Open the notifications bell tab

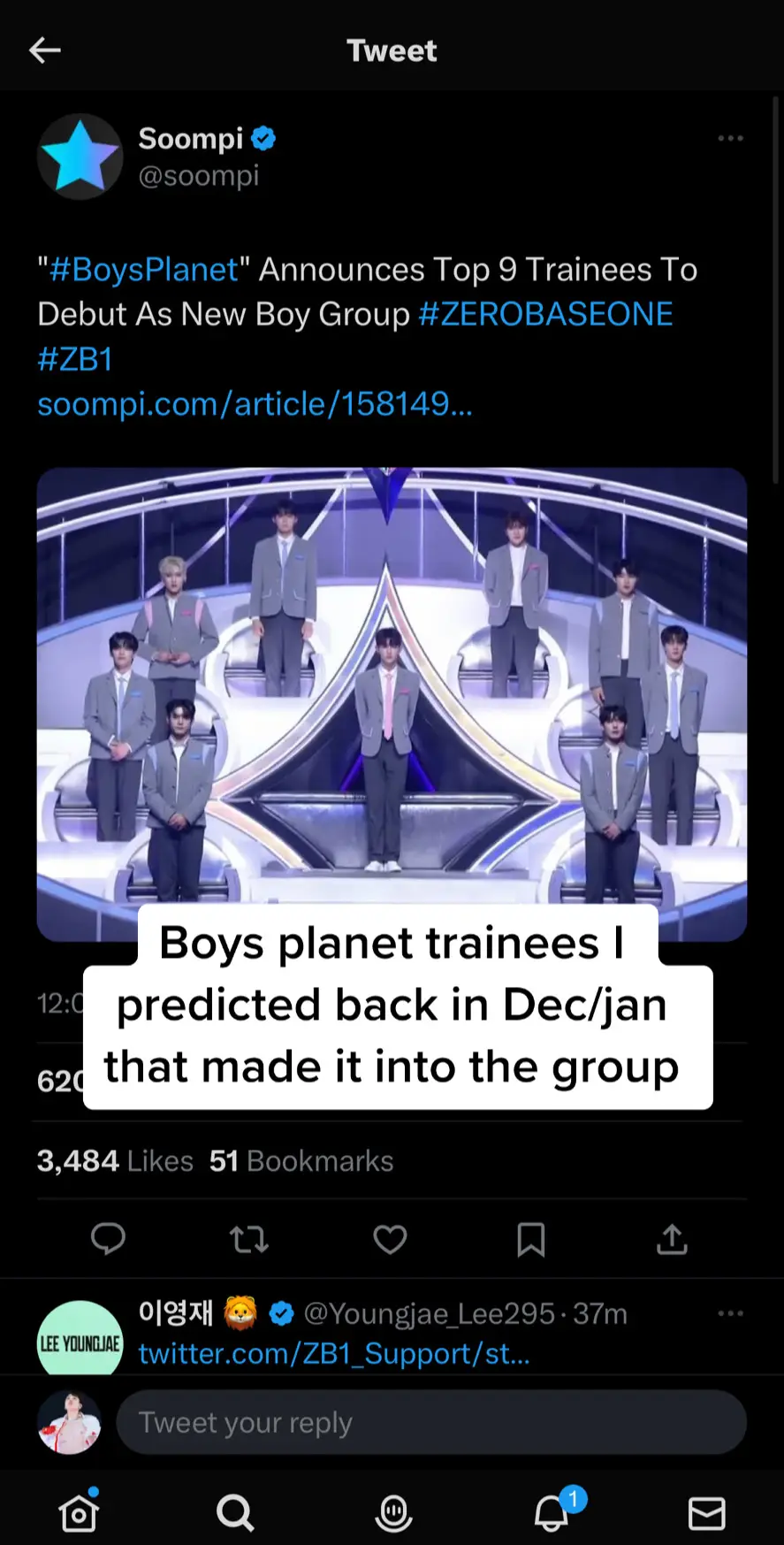(552, 1512)
